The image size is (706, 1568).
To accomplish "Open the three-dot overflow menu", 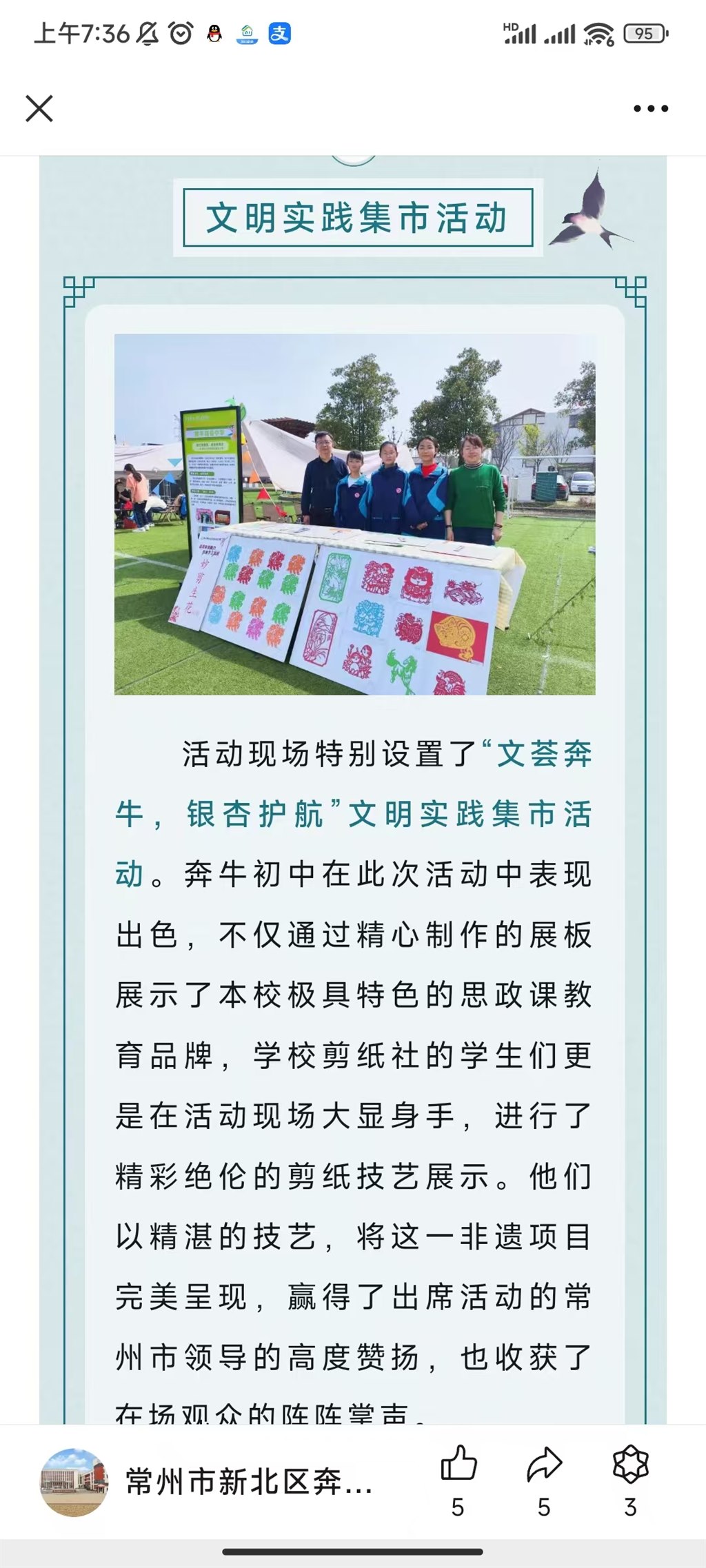I will pyautogui.click(x=651, y=109).
